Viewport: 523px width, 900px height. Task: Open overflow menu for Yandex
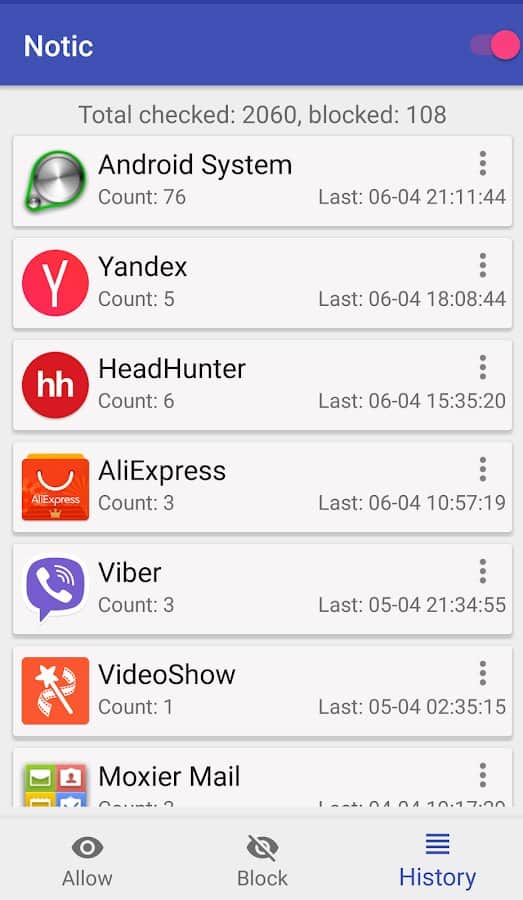point(483,265)
